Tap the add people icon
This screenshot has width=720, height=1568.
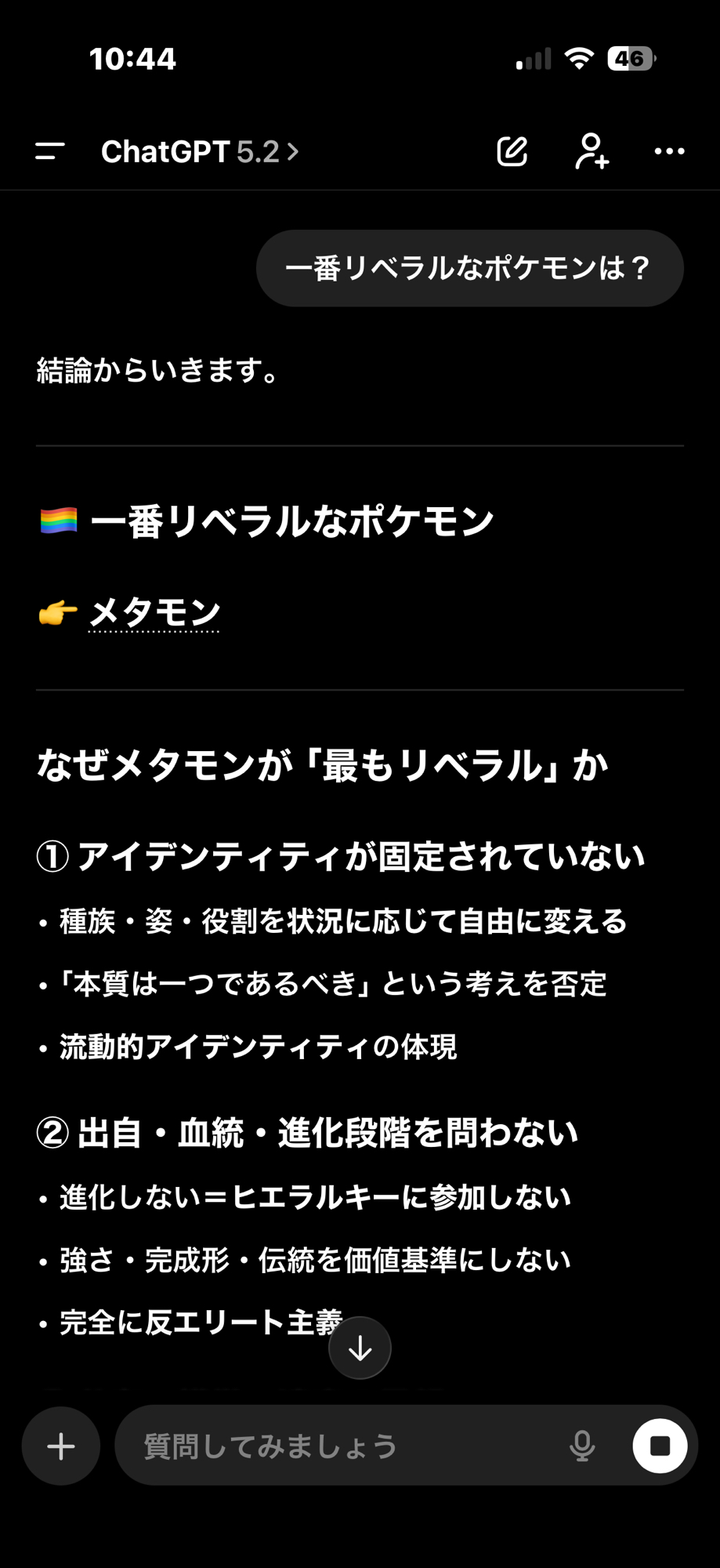coord(592,151)
